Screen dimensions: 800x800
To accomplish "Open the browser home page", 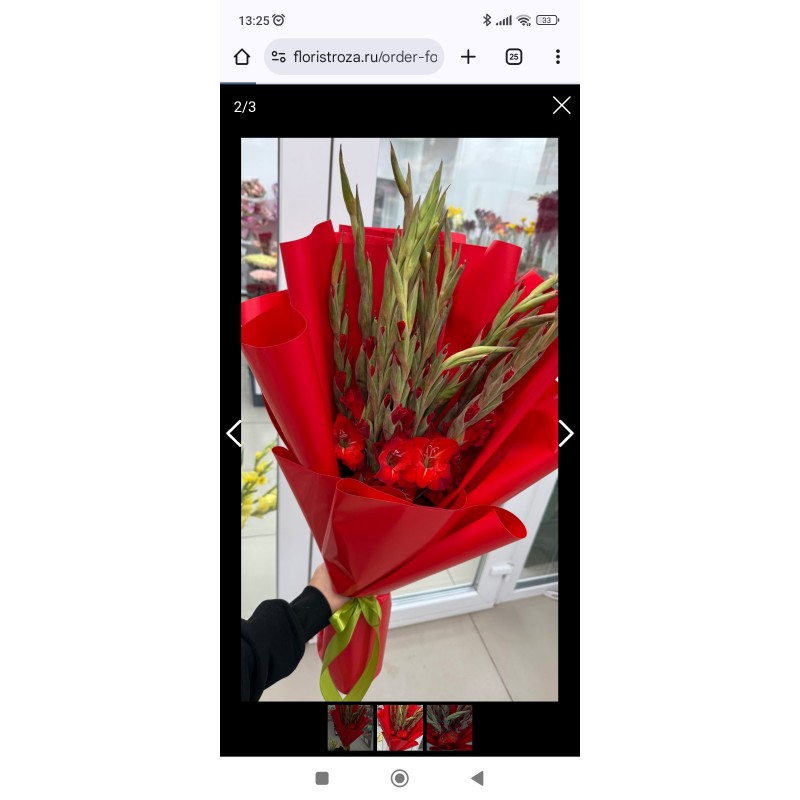I will coord(242,57).
